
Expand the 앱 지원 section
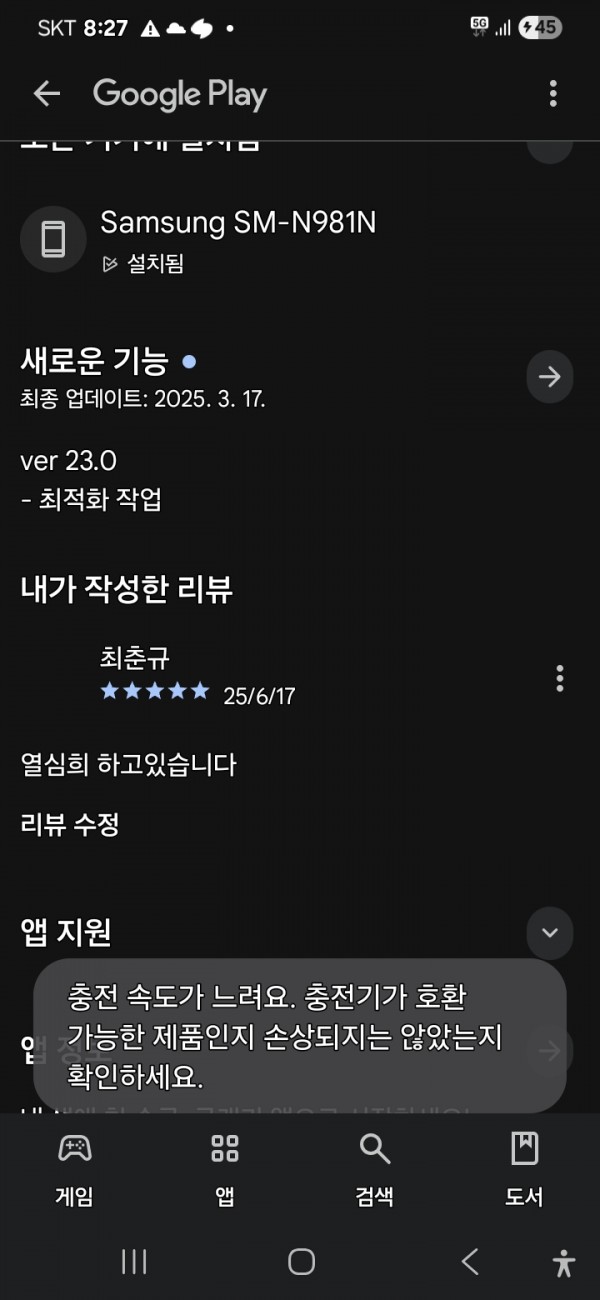549,932
